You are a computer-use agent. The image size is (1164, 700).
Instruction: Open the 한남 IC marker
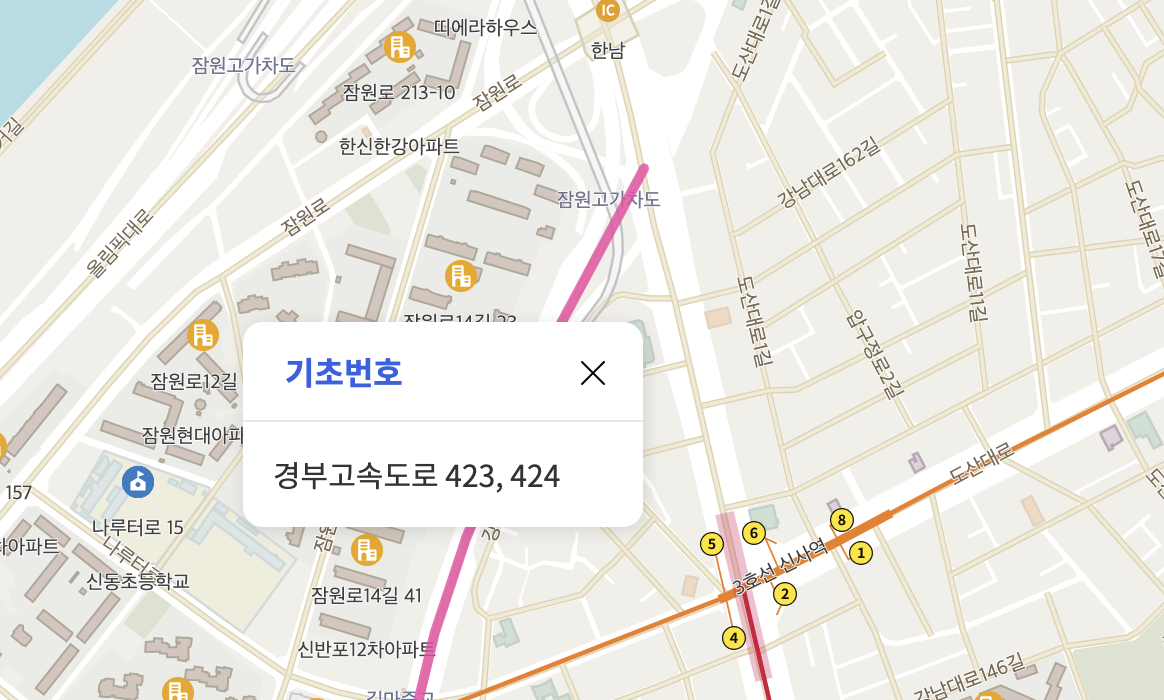[x=607, y=11]
